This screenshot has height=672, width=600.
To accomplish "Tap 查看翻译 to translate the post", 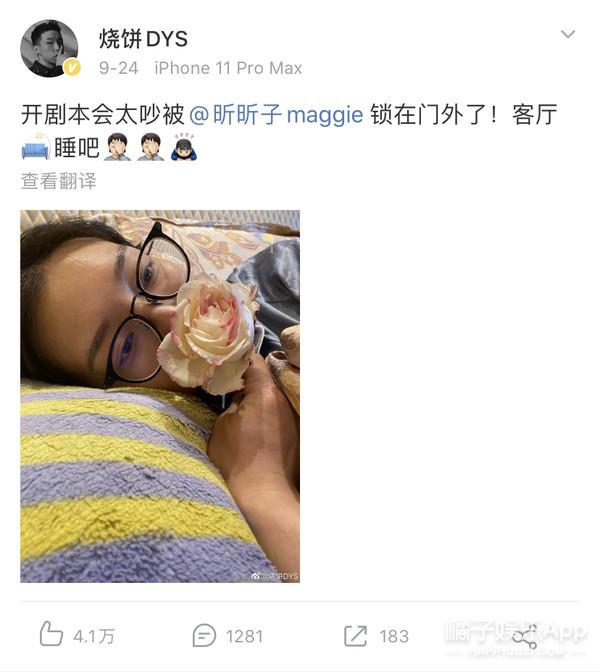I will [x=59, y=181].
